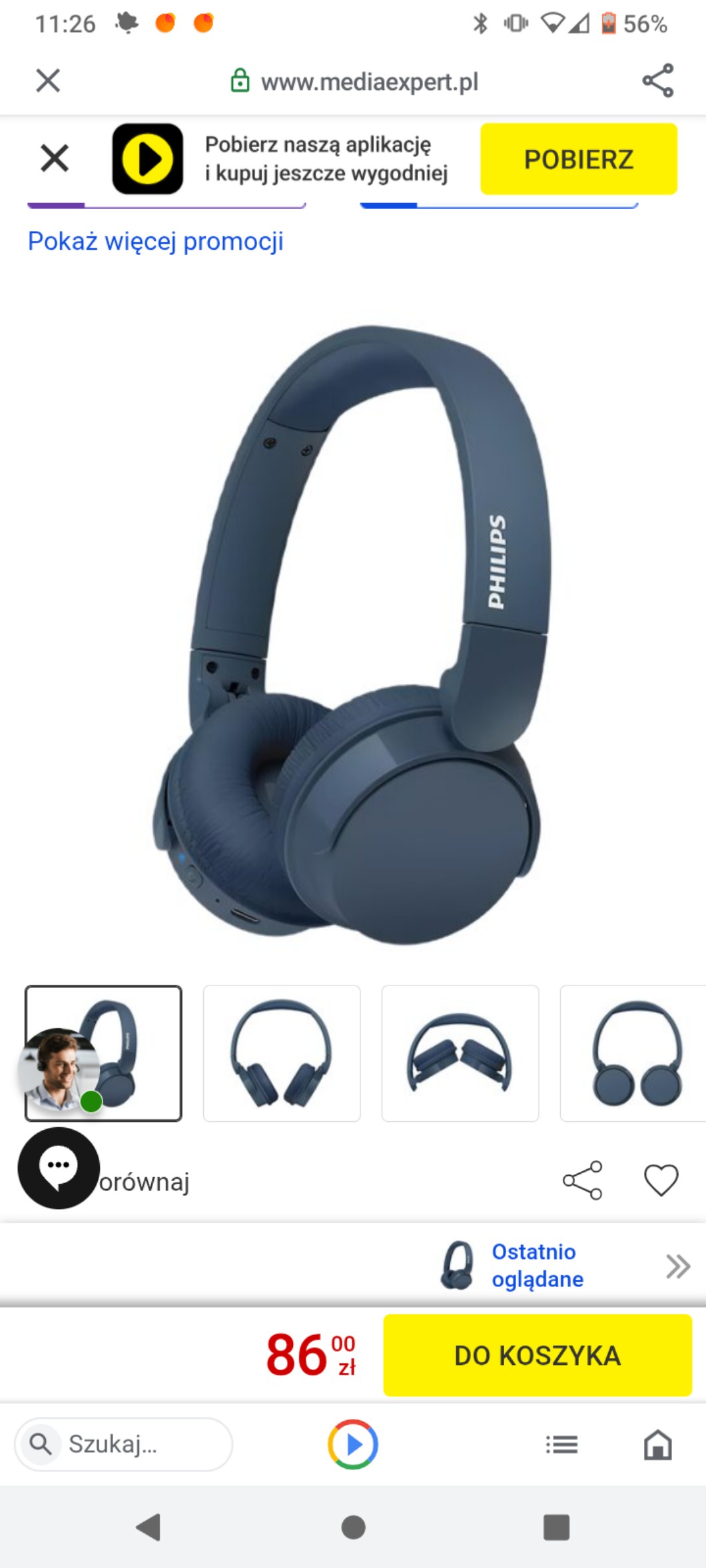Go to the home icon
Screen dimensions: 706x1568
tap(657, 1444)
